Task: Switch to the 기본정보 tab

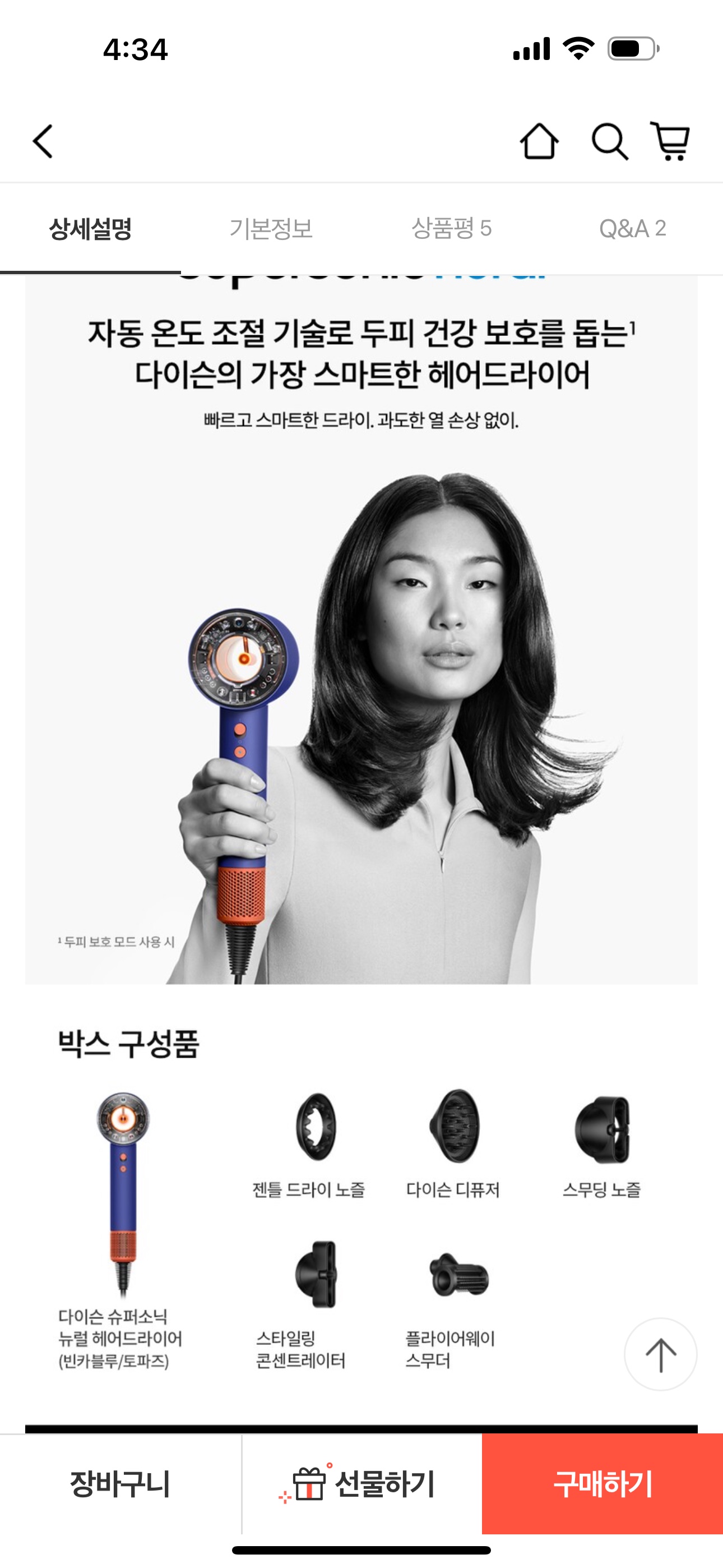Action: click(x=271, y=229)
